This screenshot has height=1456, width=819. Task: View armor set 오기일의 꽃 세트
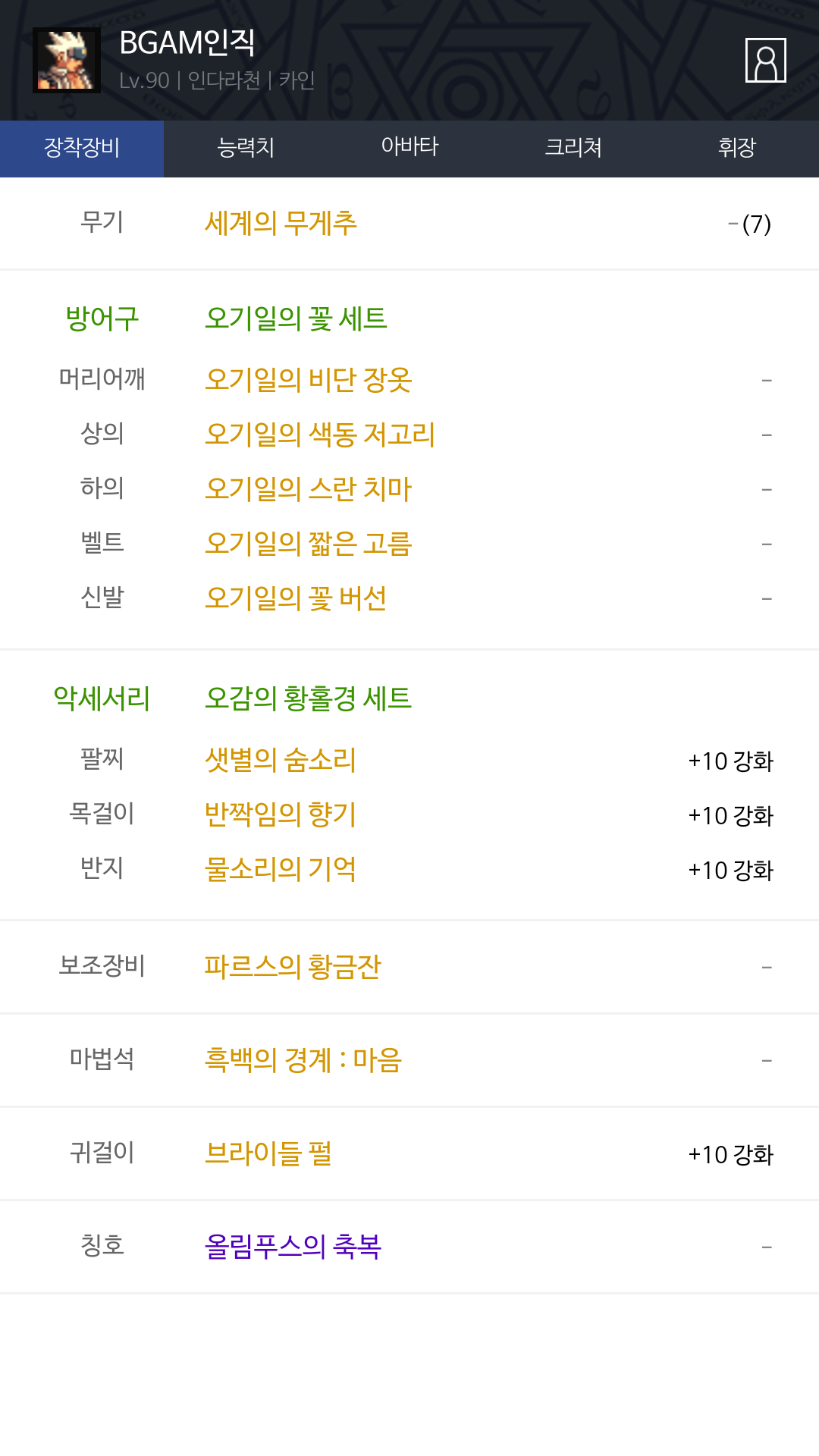click(296, 318)
